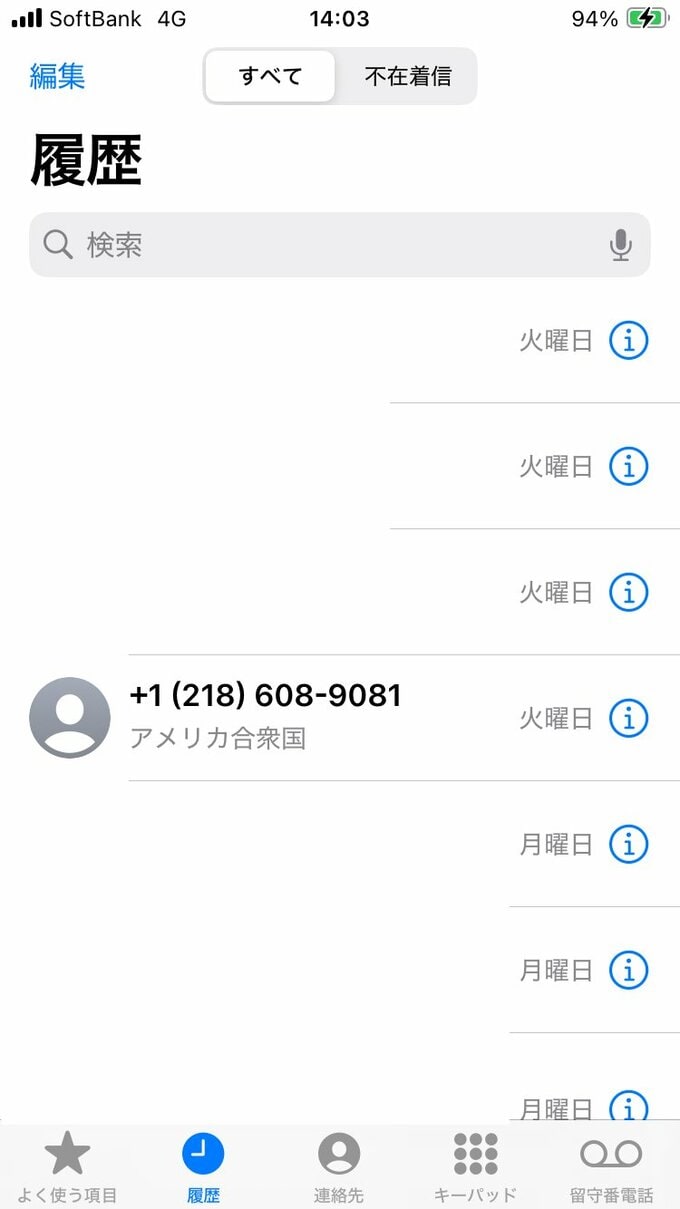The width and height of the screenshot is (680, 1209).
Task: Show info for +1 (218) 608-9081
Action: coord(629,718)
